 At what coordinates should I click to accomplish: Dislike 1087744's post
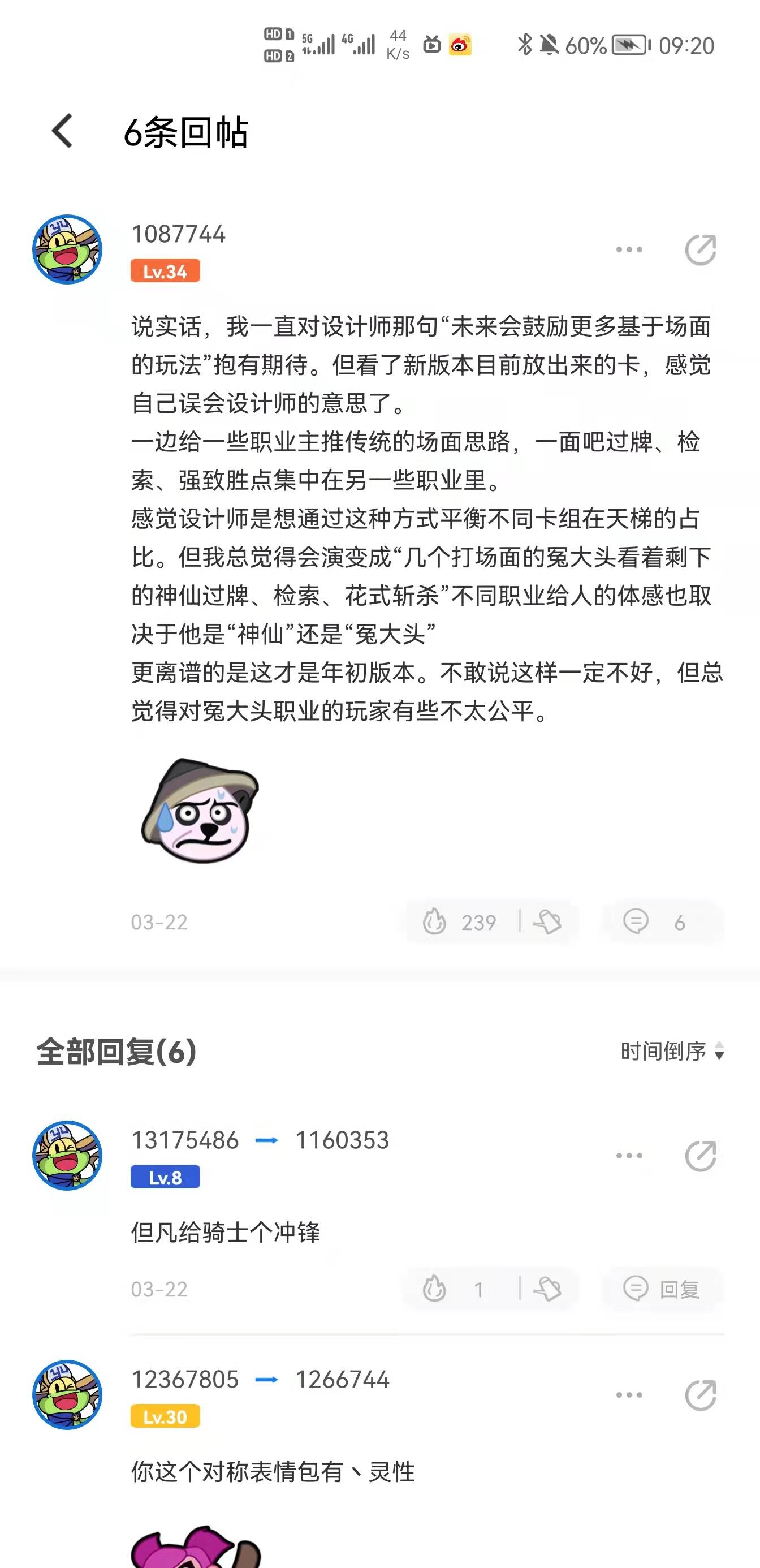pos(547,921)
